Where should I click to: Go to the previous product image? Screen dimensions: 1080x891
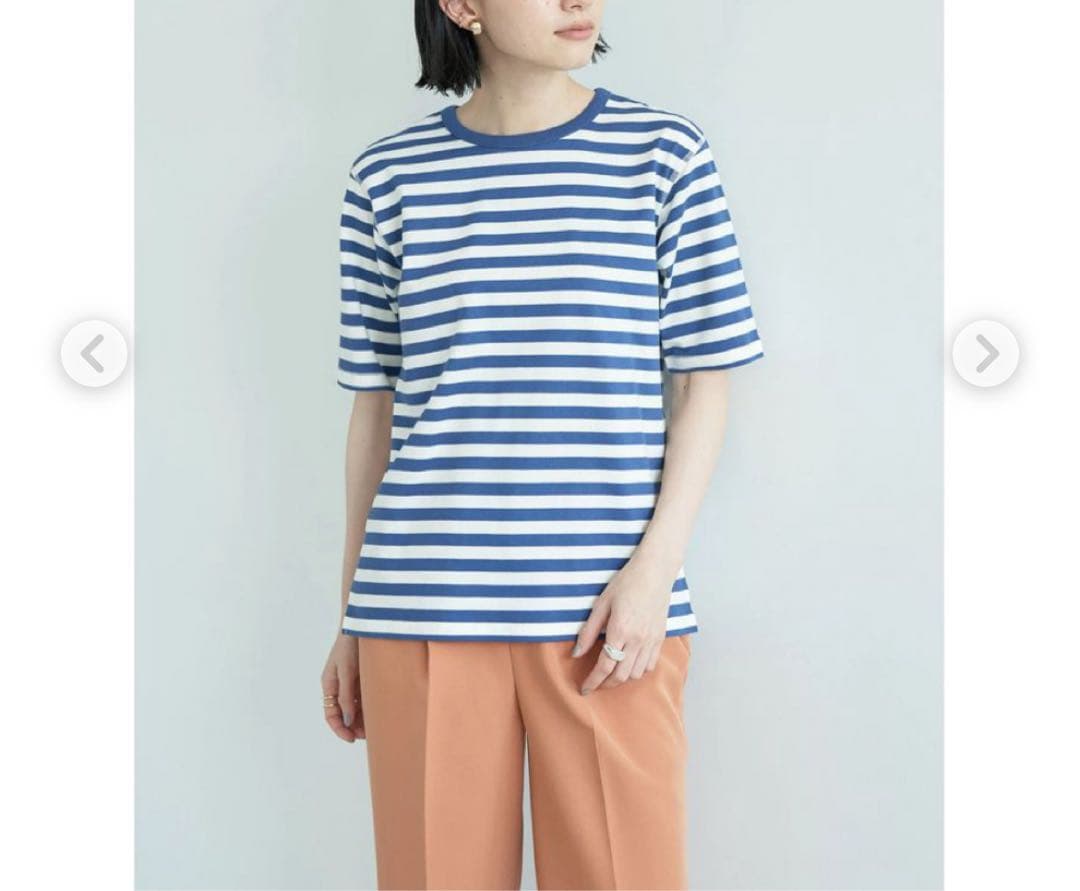pyautogui.click(x=94, y=353)
